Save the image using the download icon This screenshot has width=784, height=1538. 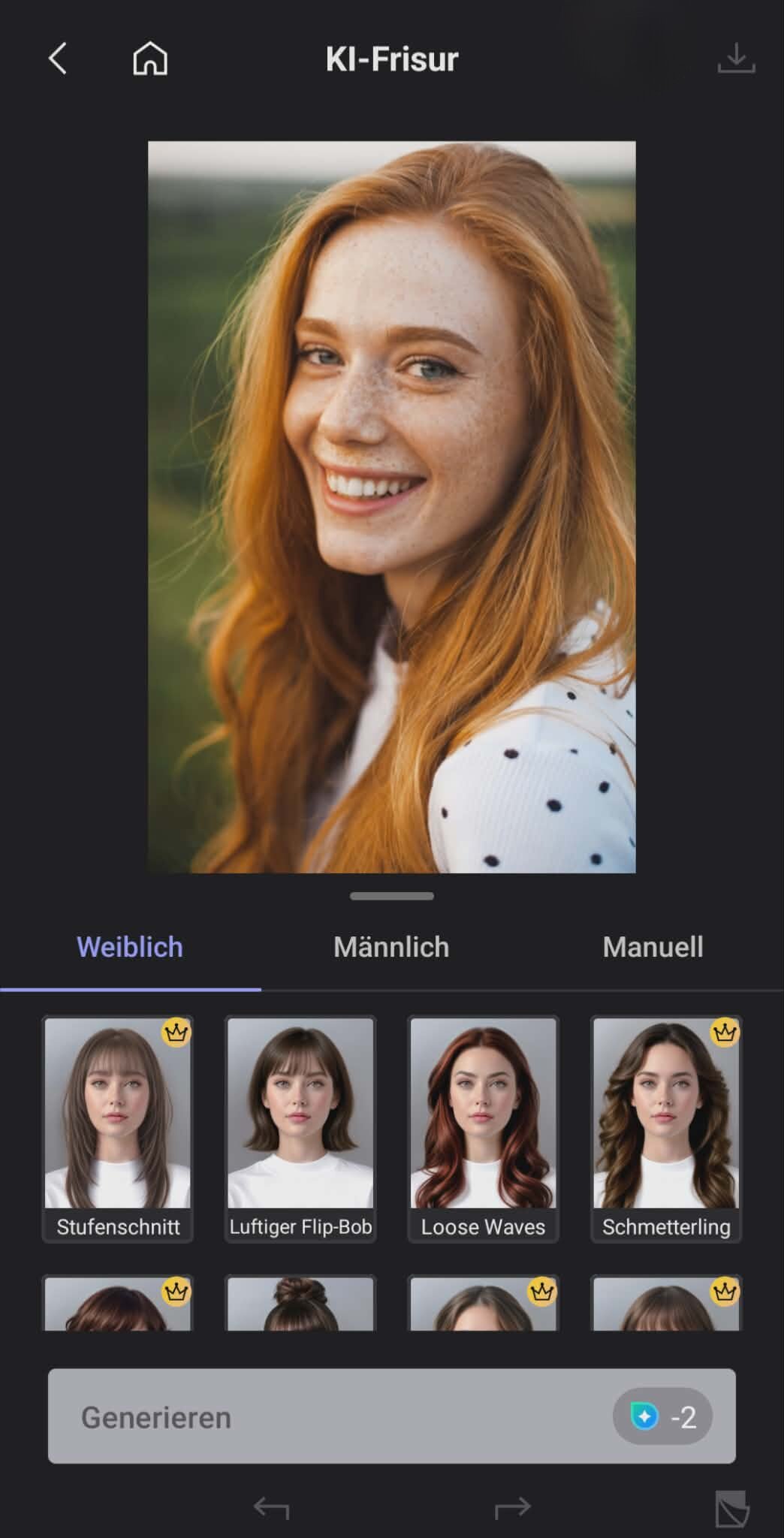[737, 58]
